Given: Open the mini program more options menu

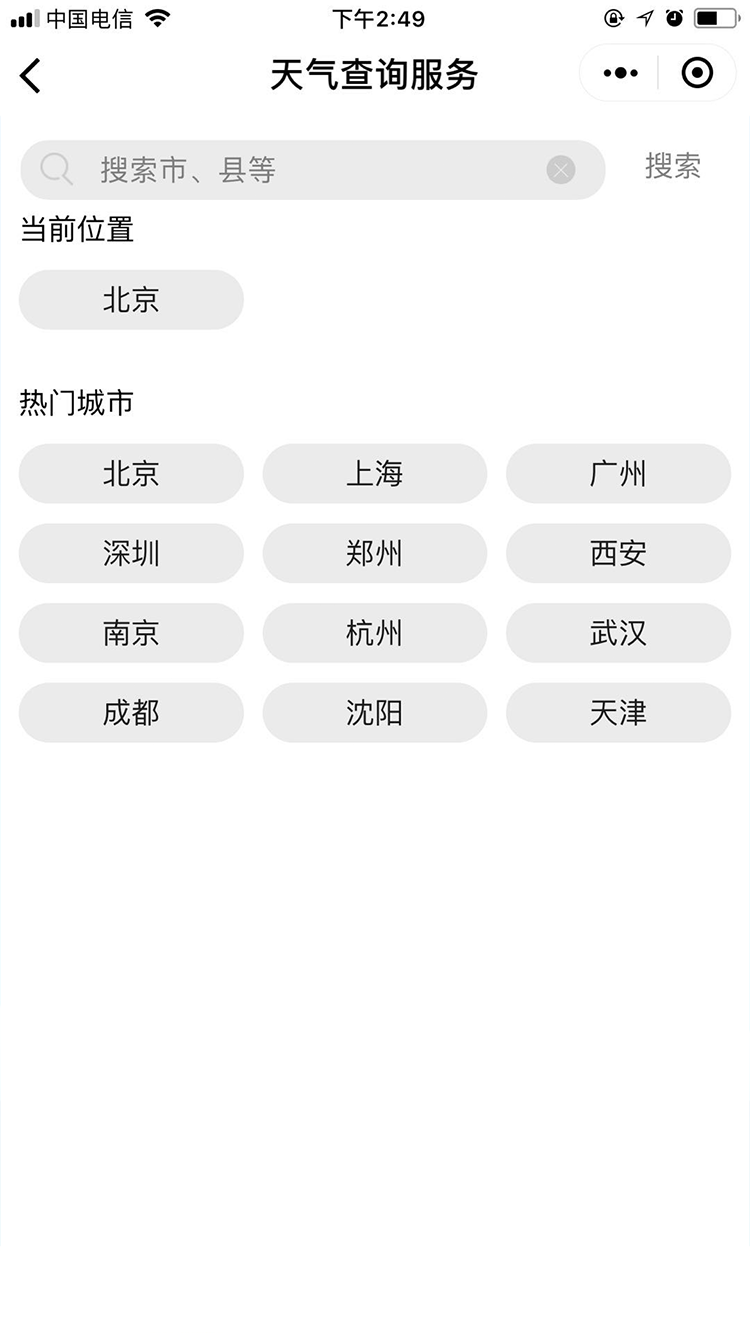Looking at the screenshot, I should point(620,73).
